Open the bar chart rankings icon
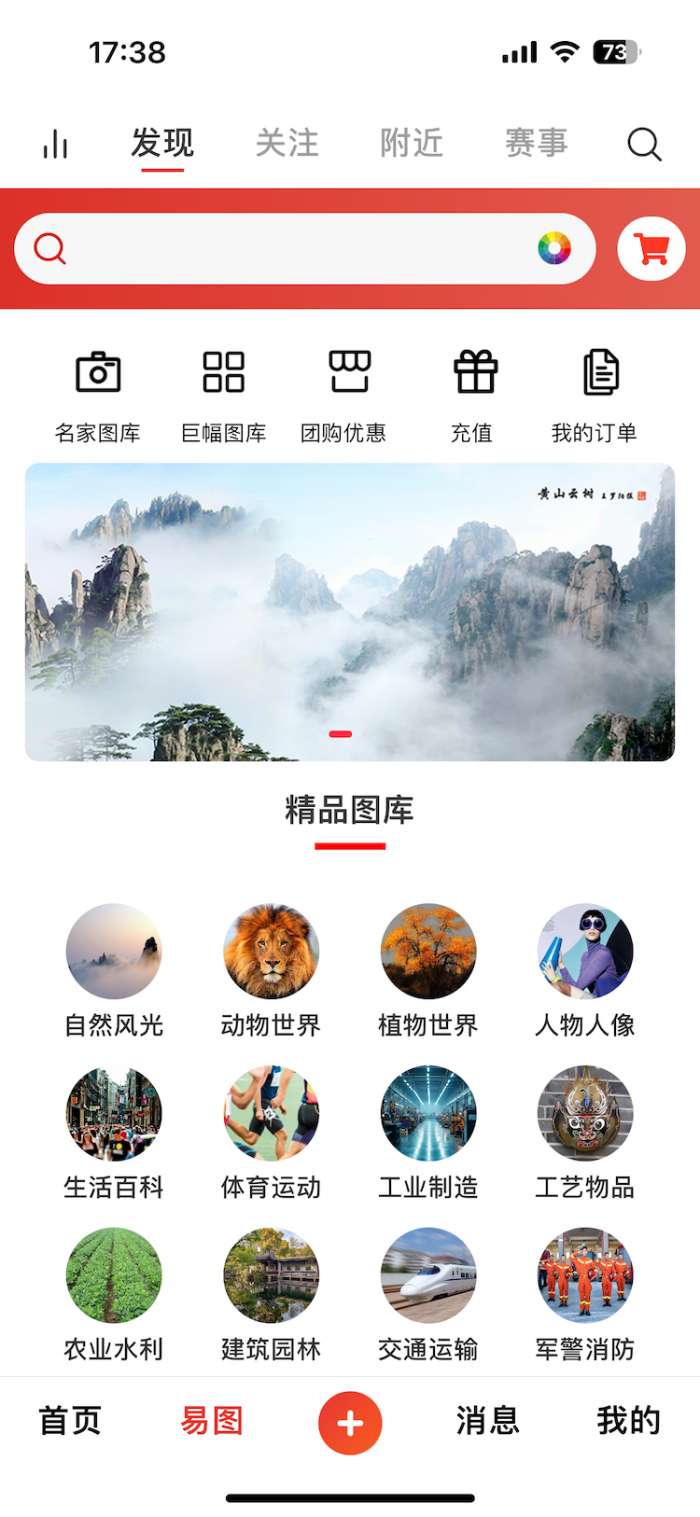 coord(55,145)
